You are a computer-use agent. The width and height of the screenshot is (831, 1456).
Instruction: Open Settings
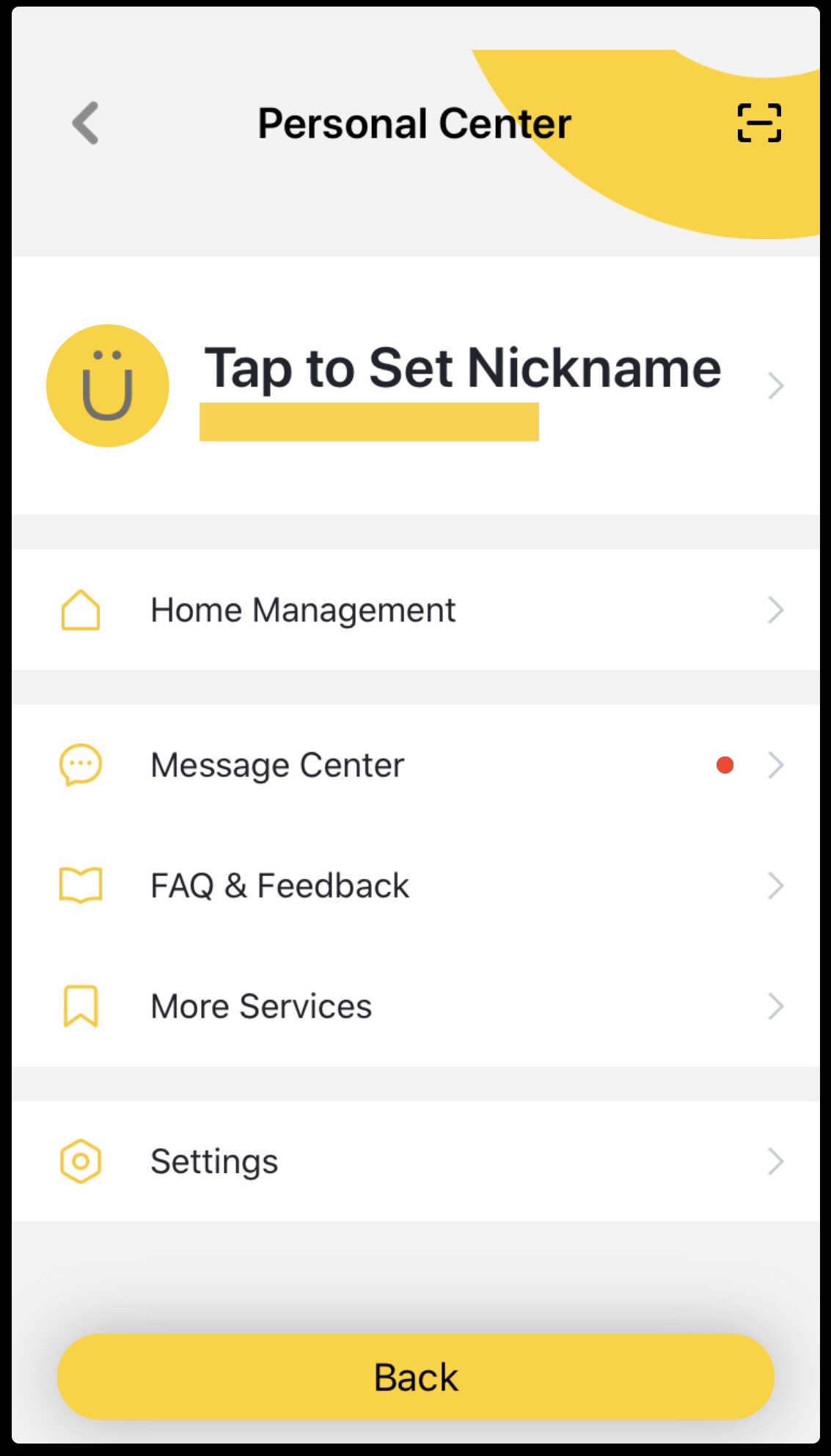415,1161
